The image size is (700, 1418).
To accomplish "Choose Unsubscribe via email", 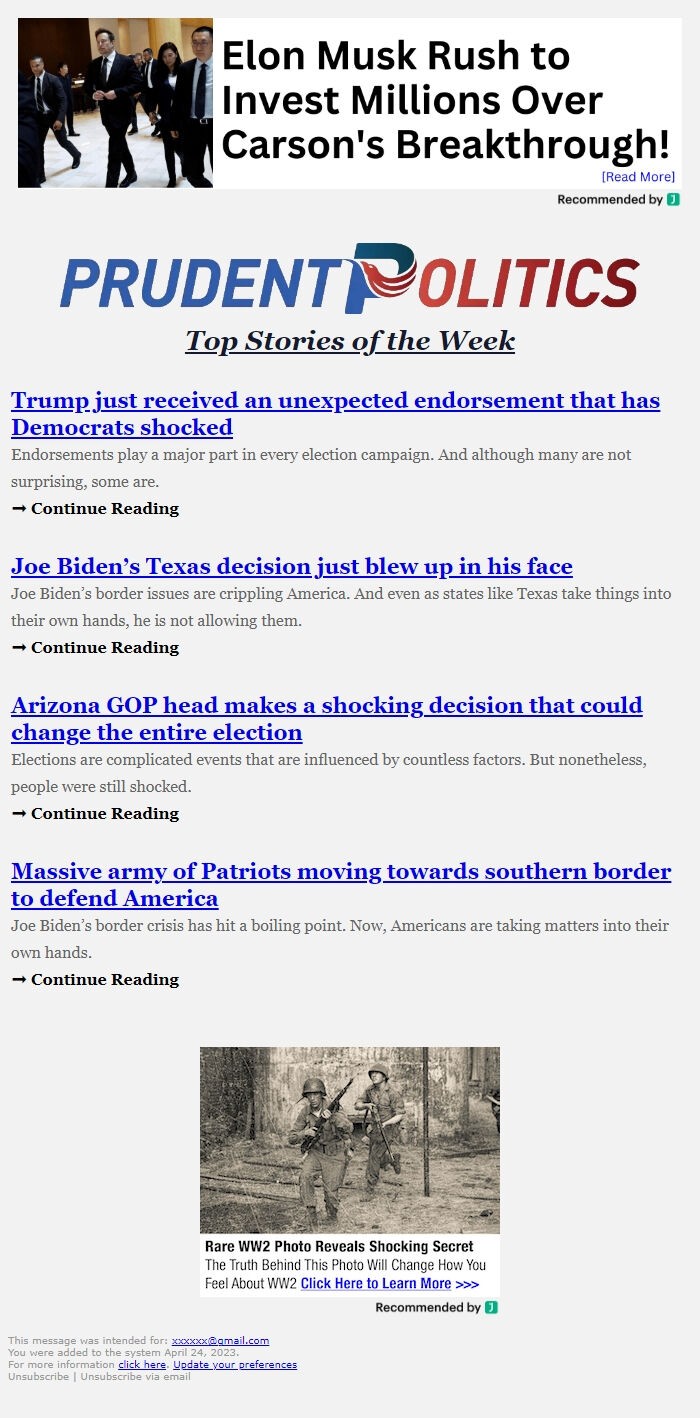I will (x=135, y=1376).
